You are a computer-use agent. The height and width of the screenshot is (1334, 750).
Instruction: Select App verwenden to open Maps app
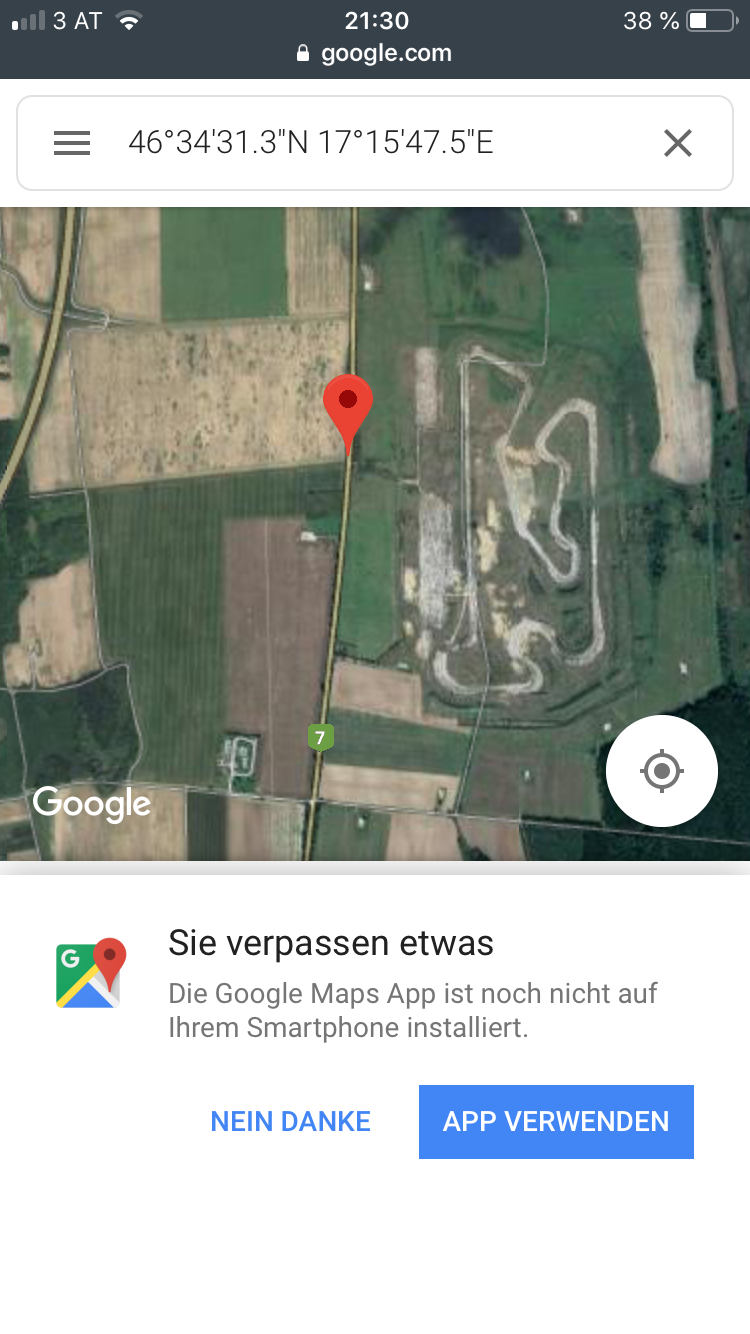click(x=556, y=1121)
